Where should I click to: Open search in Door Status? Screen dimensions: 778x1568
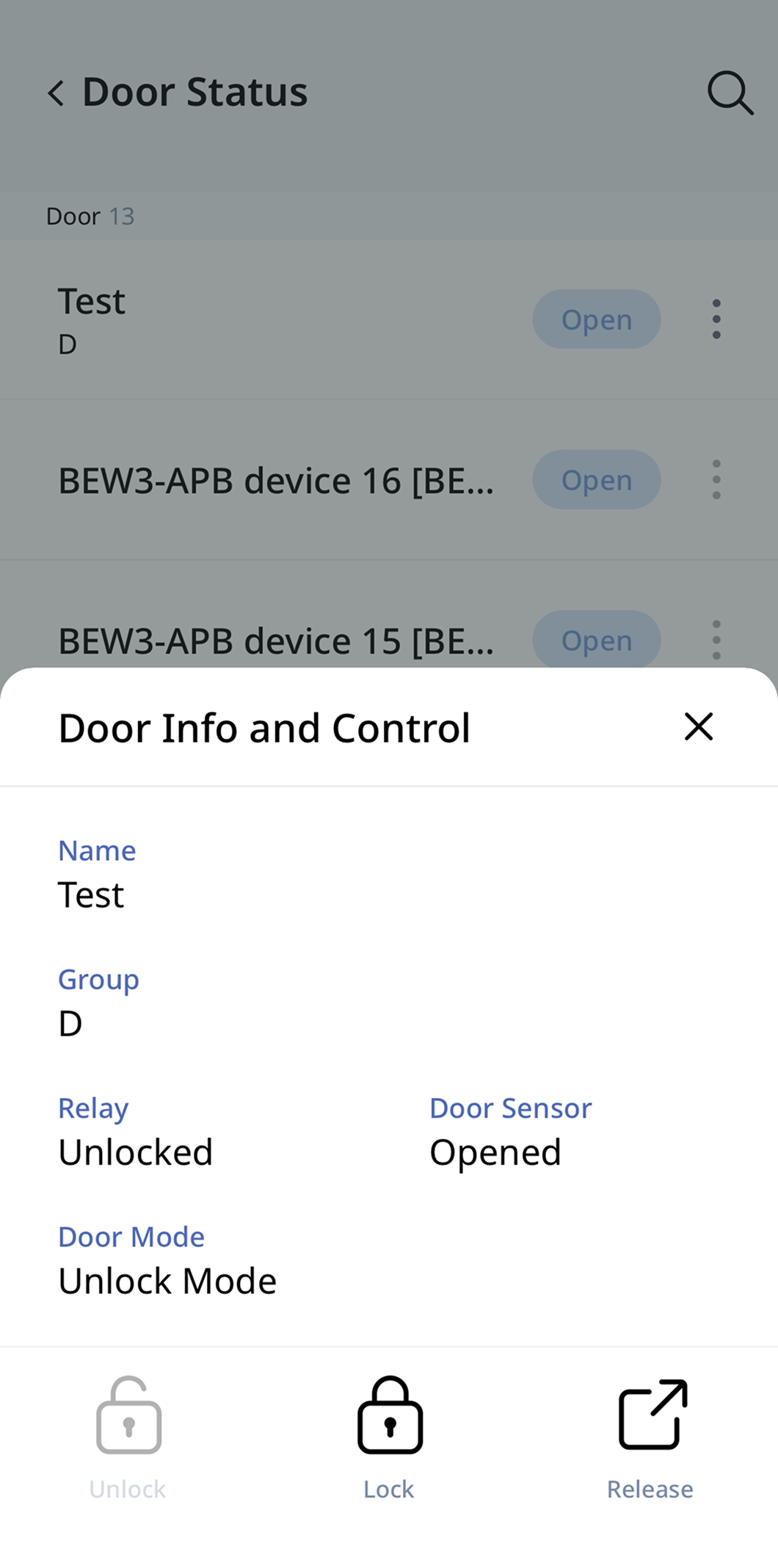[730, 93]
